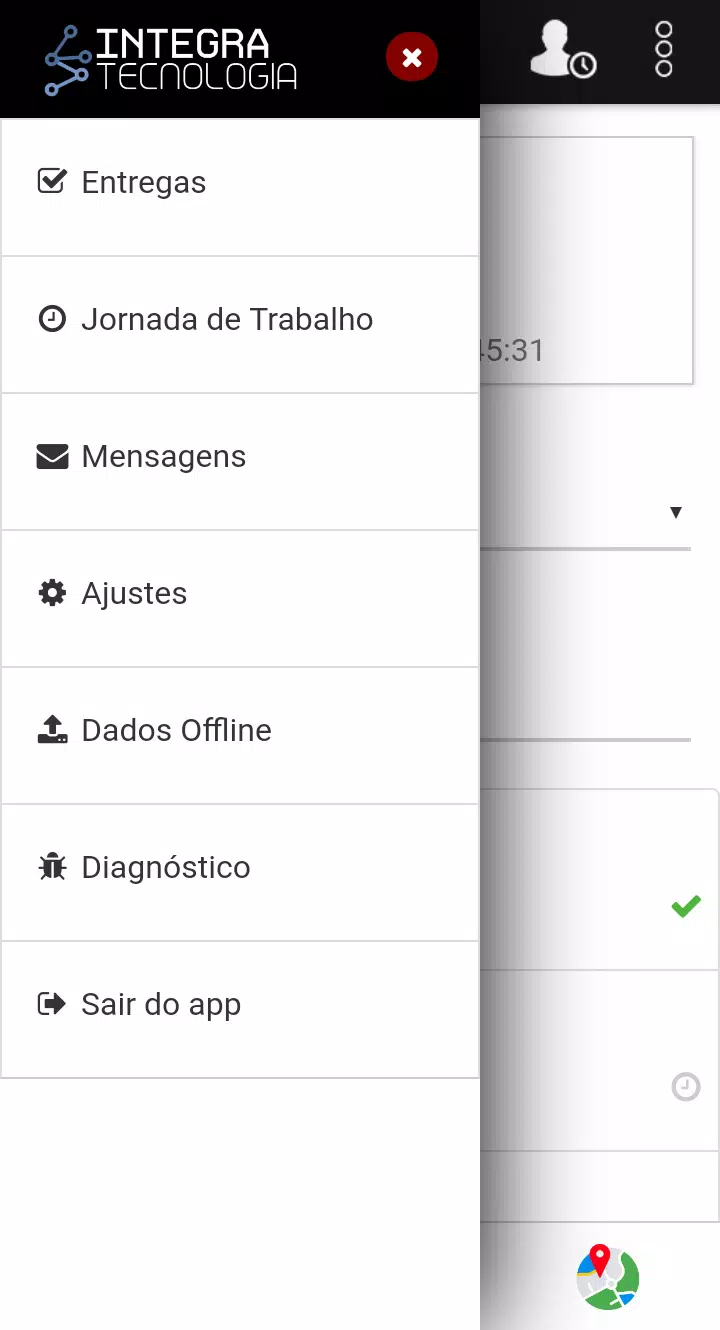
Task: Click the Sair do app exit icon
Action: [x=52, y=1003]
